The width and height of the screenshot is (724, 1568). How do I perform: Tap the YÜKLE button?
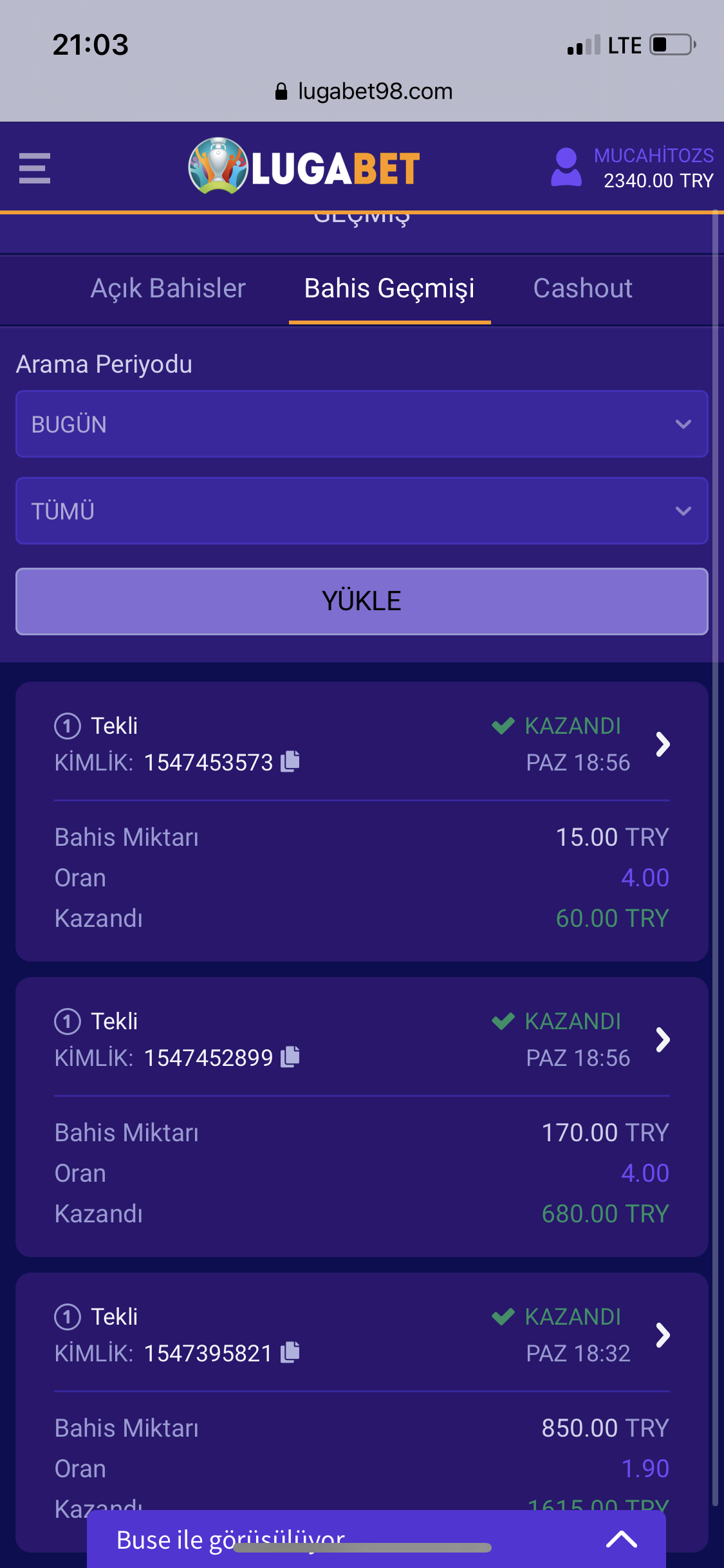[362, 601]
